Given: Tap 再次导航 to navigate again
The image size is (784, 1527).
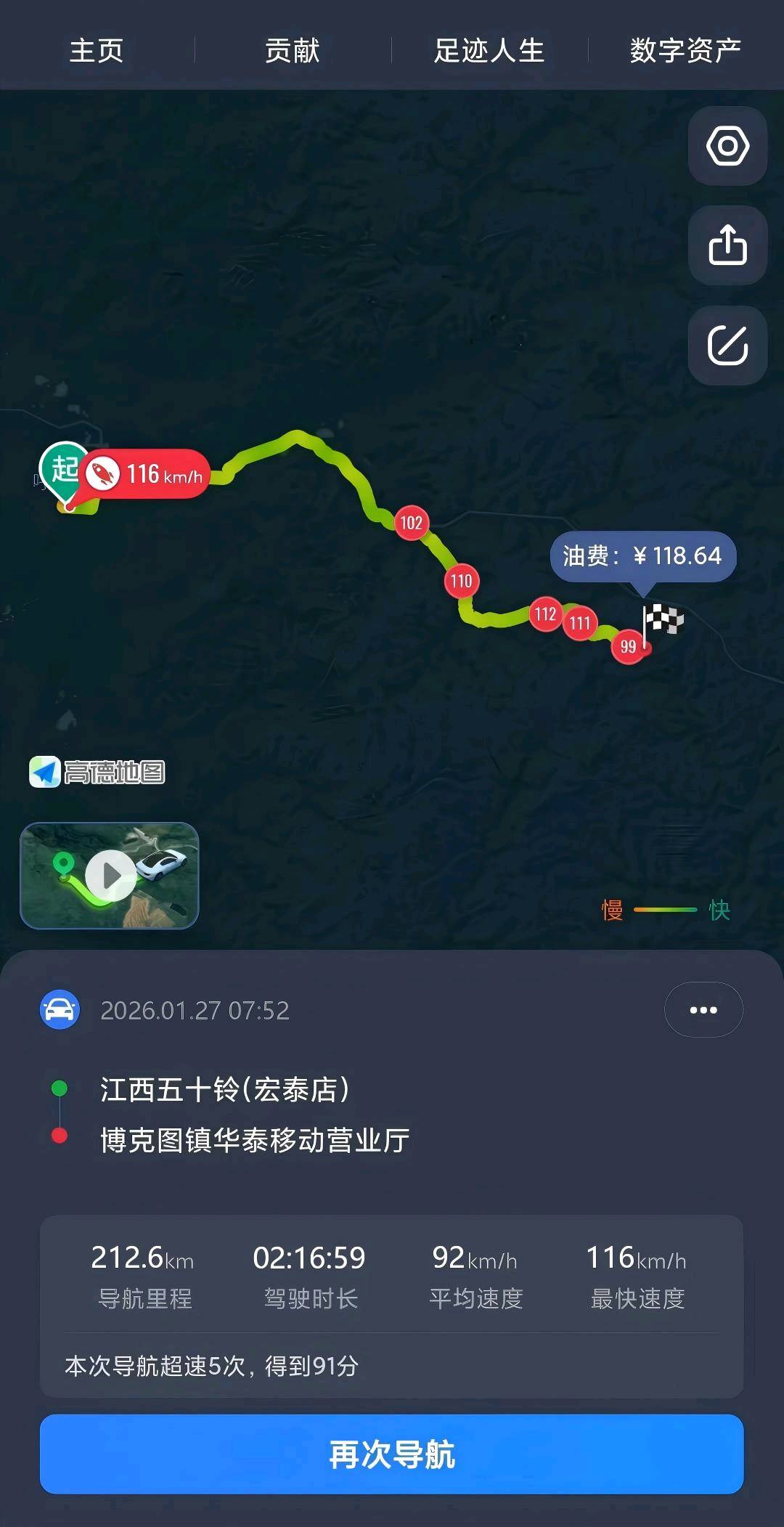Looking at the screenshot, I should (392, 1454).
